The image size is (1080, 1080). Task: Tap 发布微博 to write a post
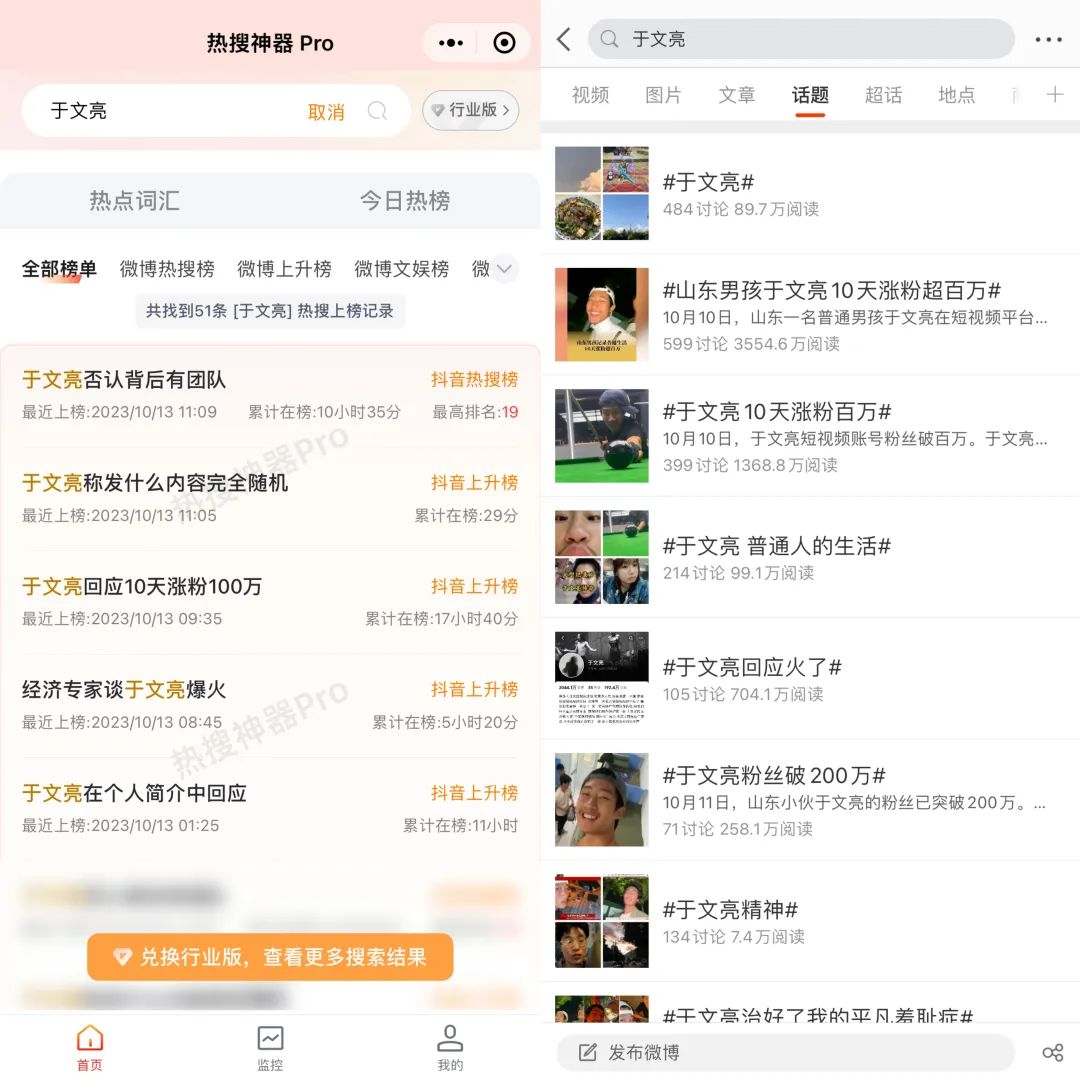pyautogui.click(x=643, y=1052)
